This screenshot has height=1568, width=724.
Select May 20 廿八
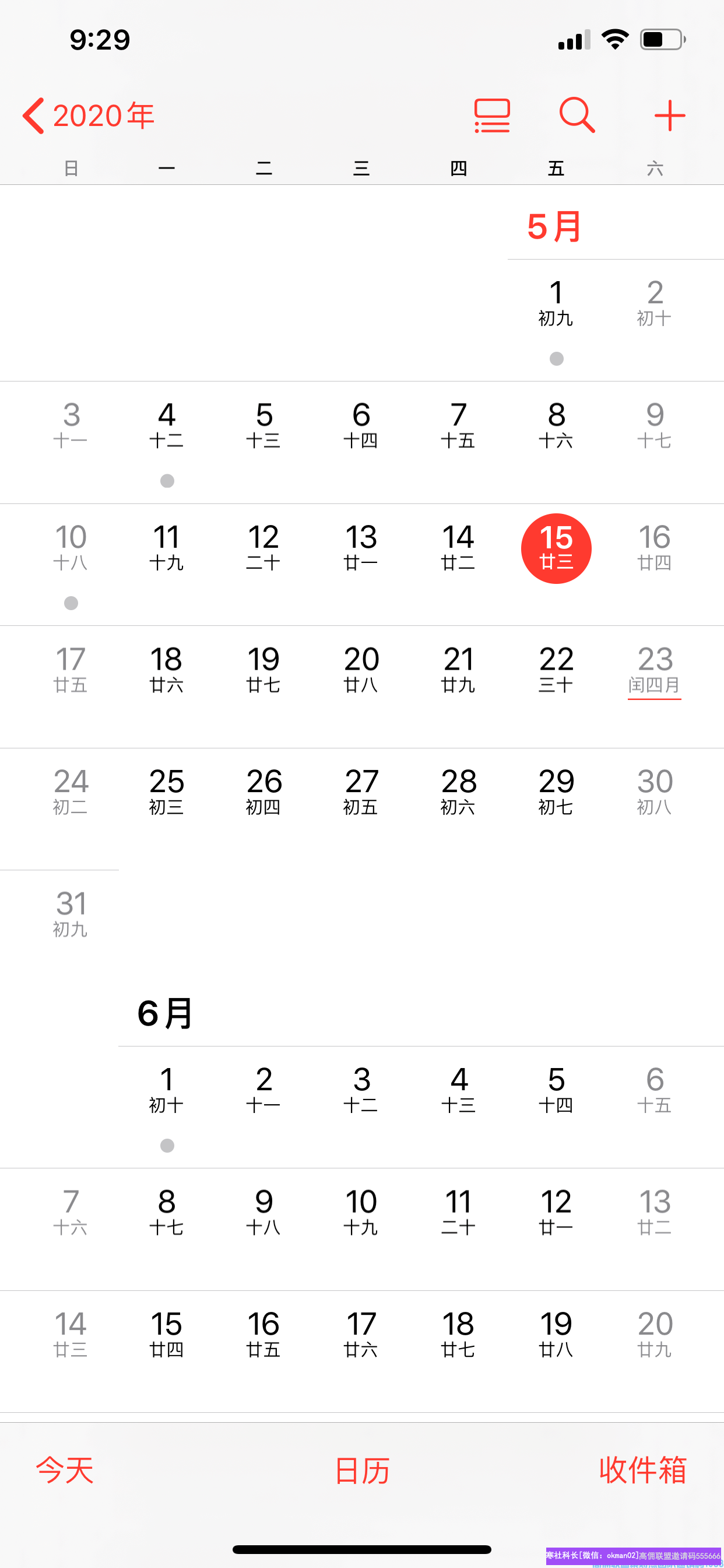(361, 671)
